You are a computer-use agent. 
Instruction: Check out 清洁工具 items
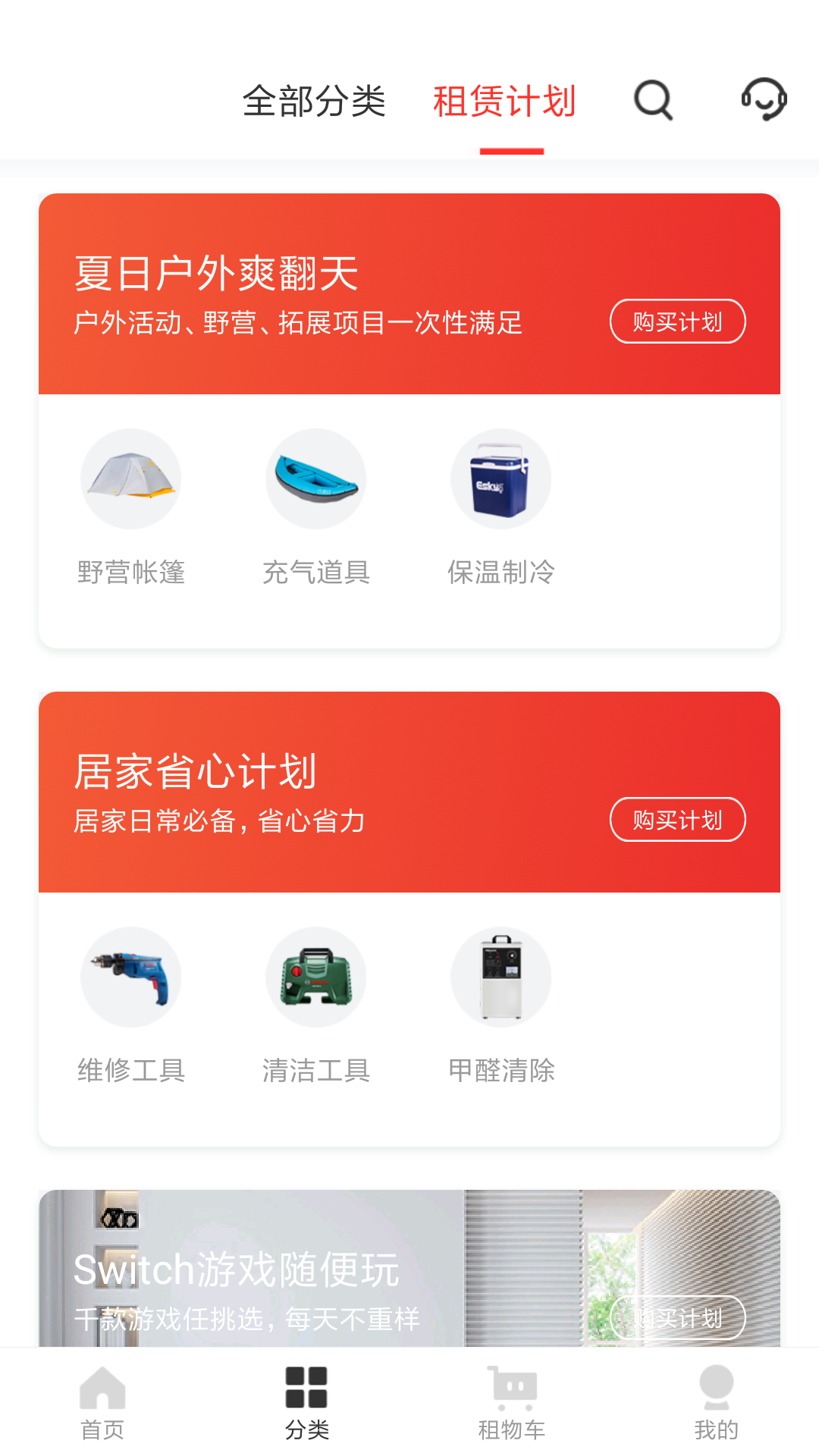(x=316, y=1005)
